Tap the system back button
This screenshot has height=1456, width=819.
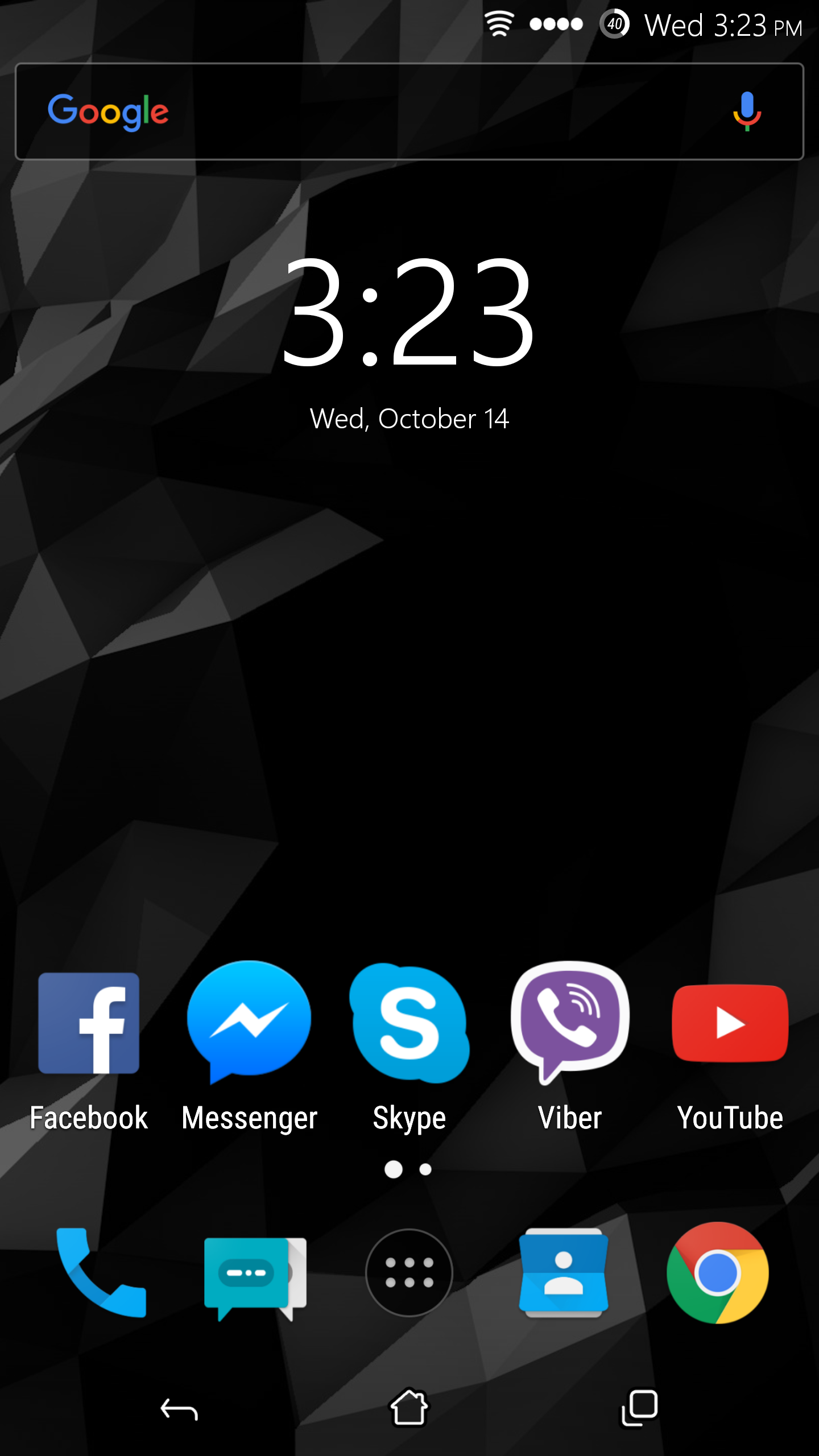[179, 1409]
